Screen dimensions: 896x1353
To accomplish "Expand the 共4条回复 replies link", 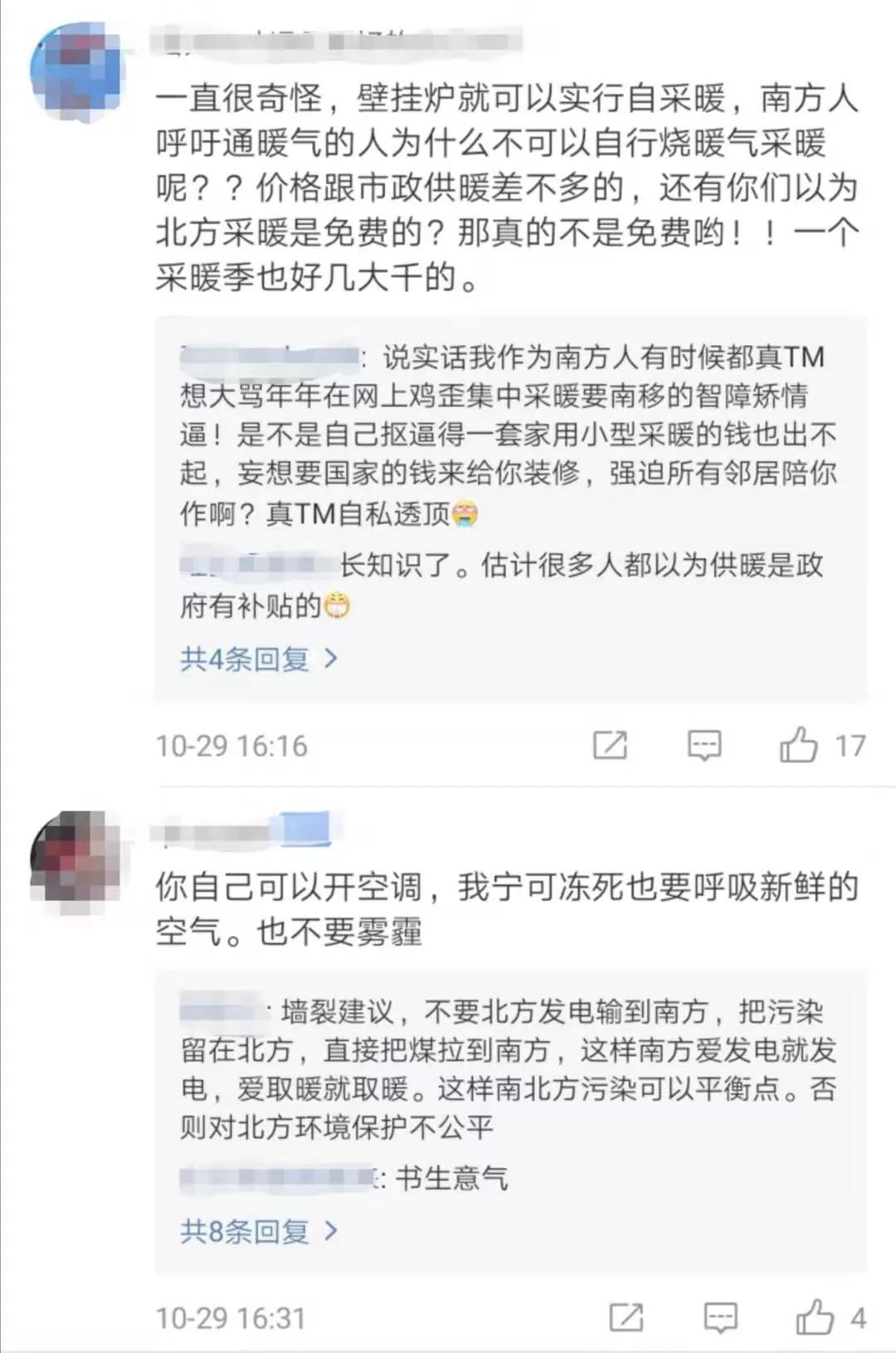I will pos(258,659).
